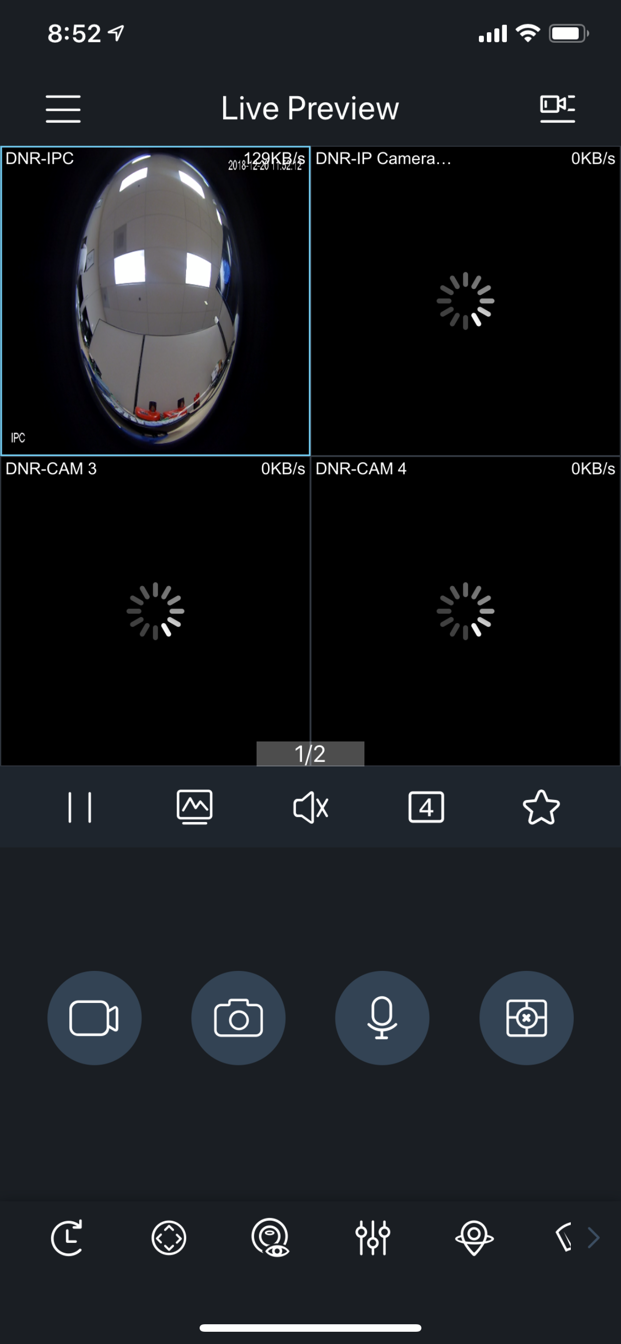
Task: Start video recording
Action: [x=94, y=1018]
